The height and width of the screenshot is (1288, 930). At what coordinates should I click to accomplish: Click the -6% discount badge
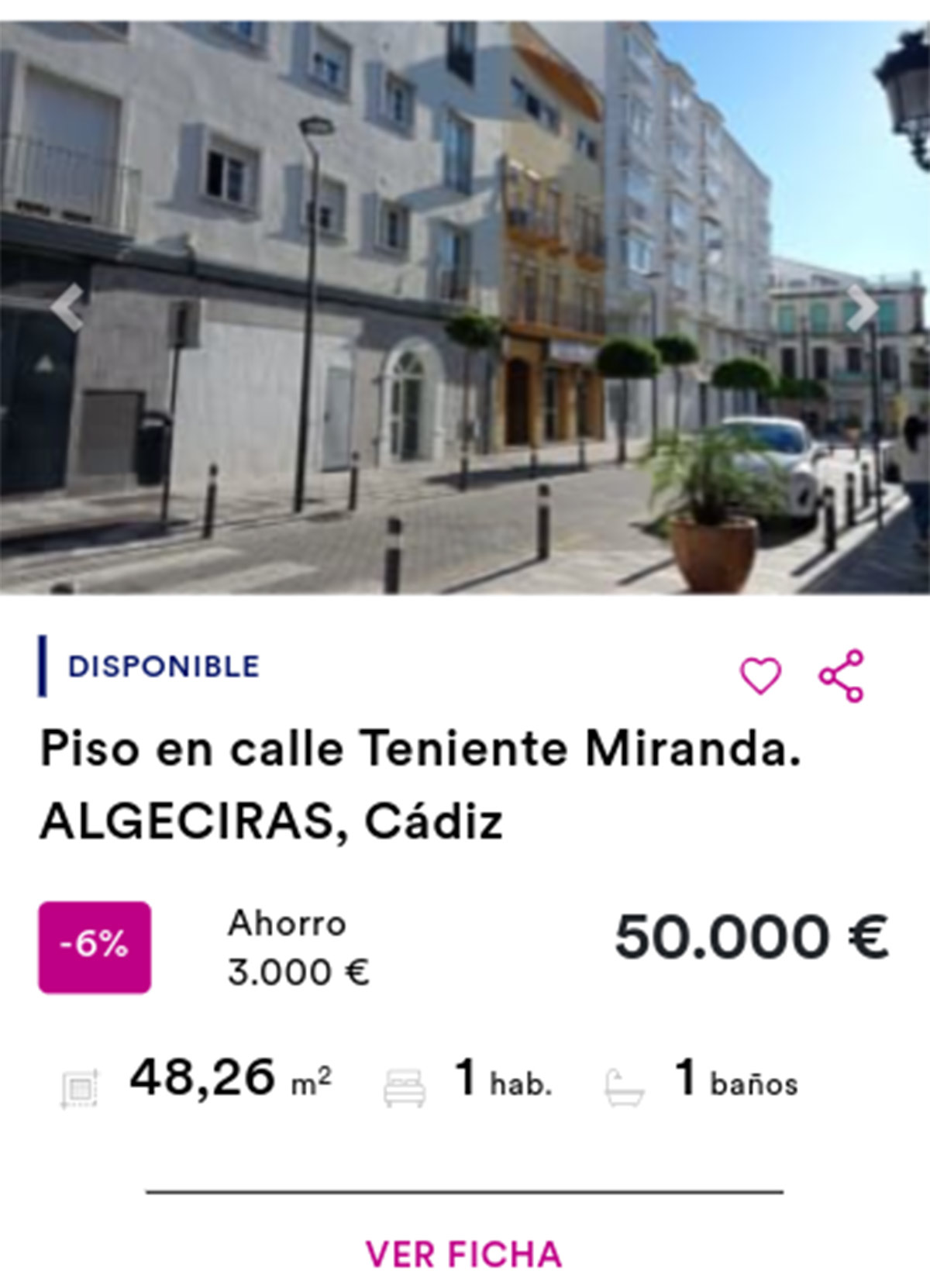coord(95,943)
